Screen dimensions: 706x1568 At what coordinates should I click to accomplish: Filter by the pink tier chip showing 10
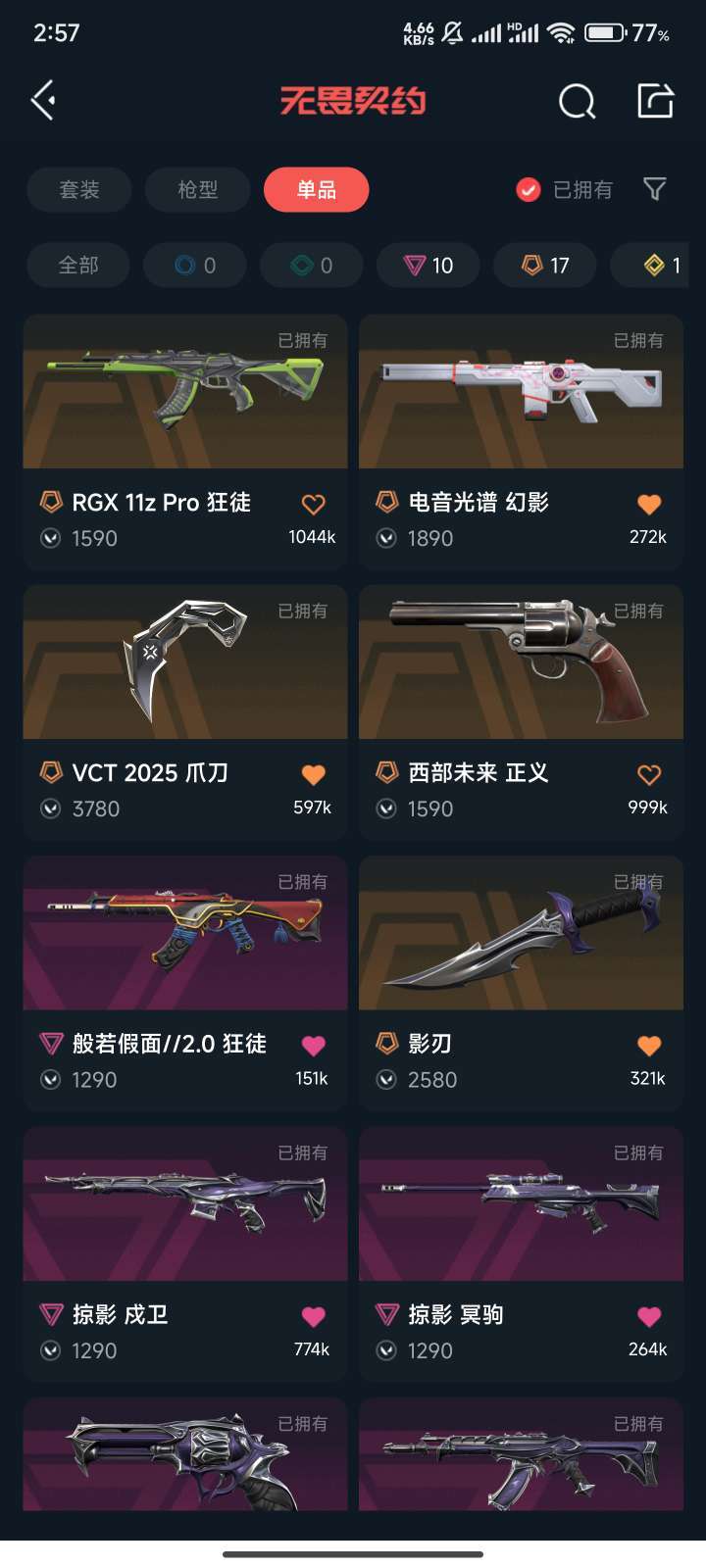click(x=429, y=265)
